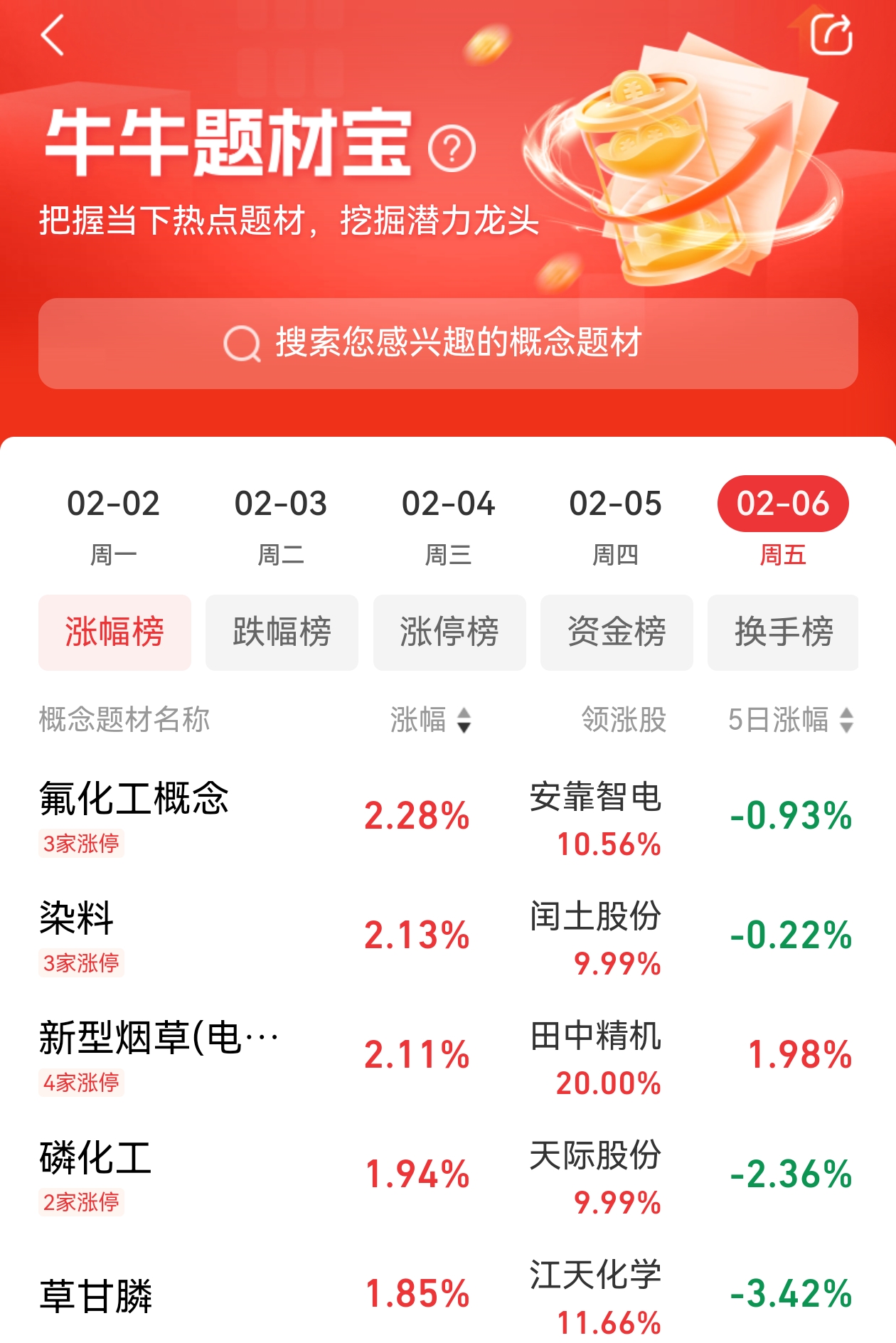
Task: Go back to the previous page
Action: click(53, 35)
